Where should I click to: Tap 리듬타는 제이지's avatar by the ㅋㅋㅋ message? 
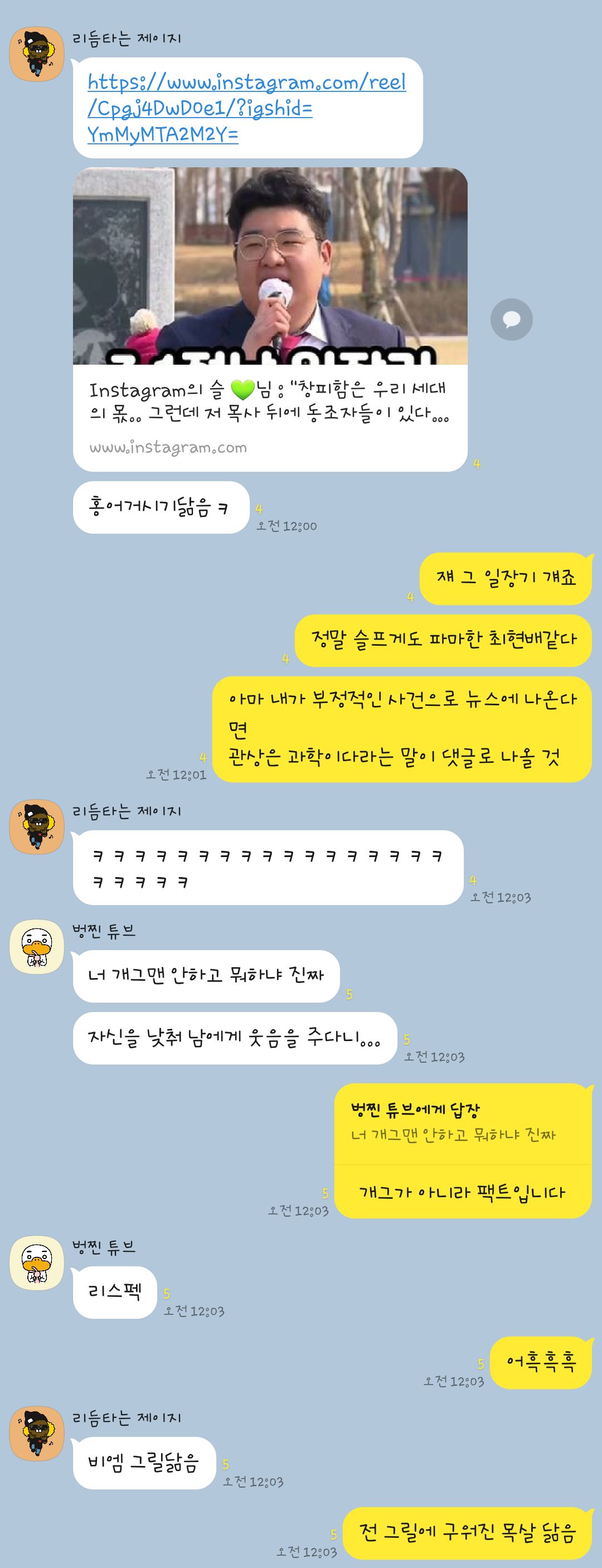coord(37,826)
